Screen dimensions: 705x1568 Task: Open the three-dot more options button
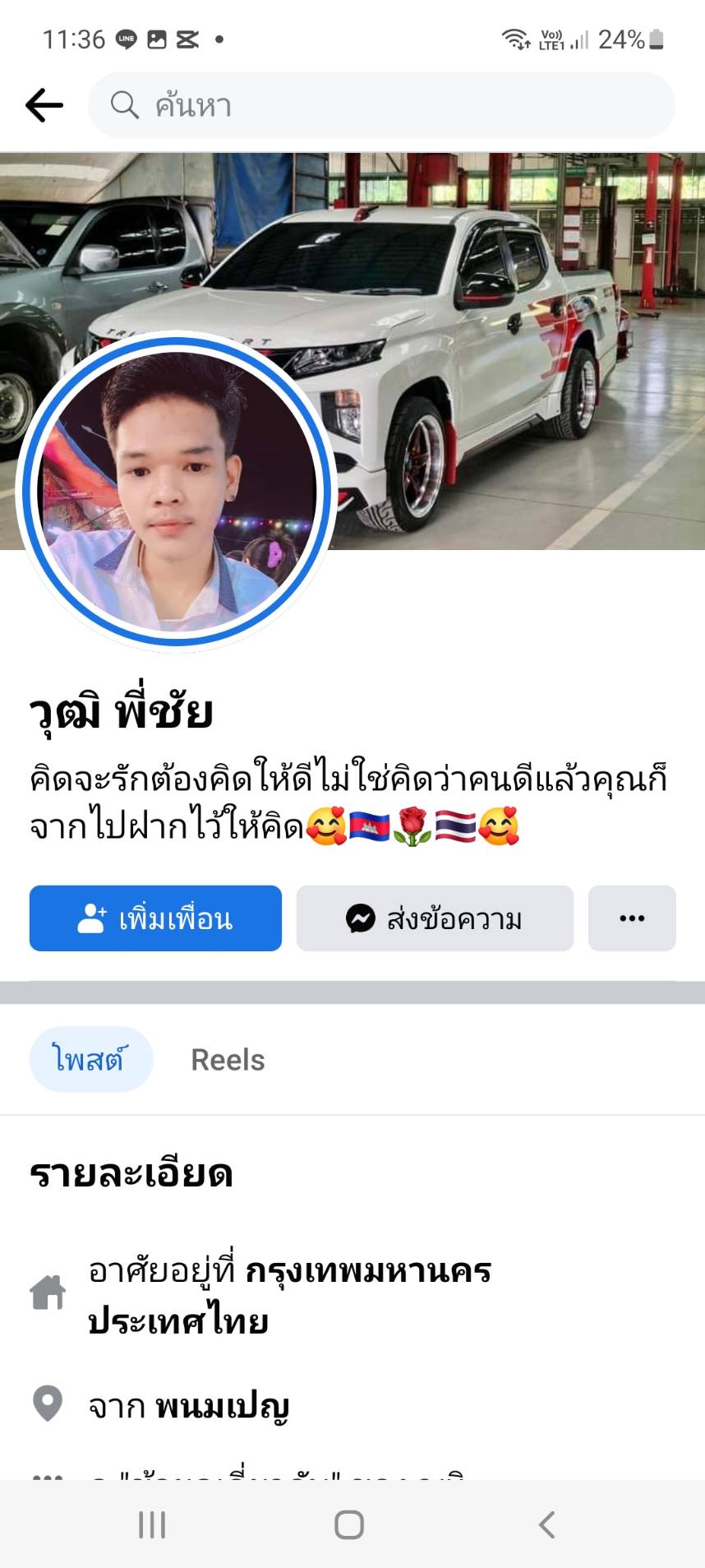(632, 918)
